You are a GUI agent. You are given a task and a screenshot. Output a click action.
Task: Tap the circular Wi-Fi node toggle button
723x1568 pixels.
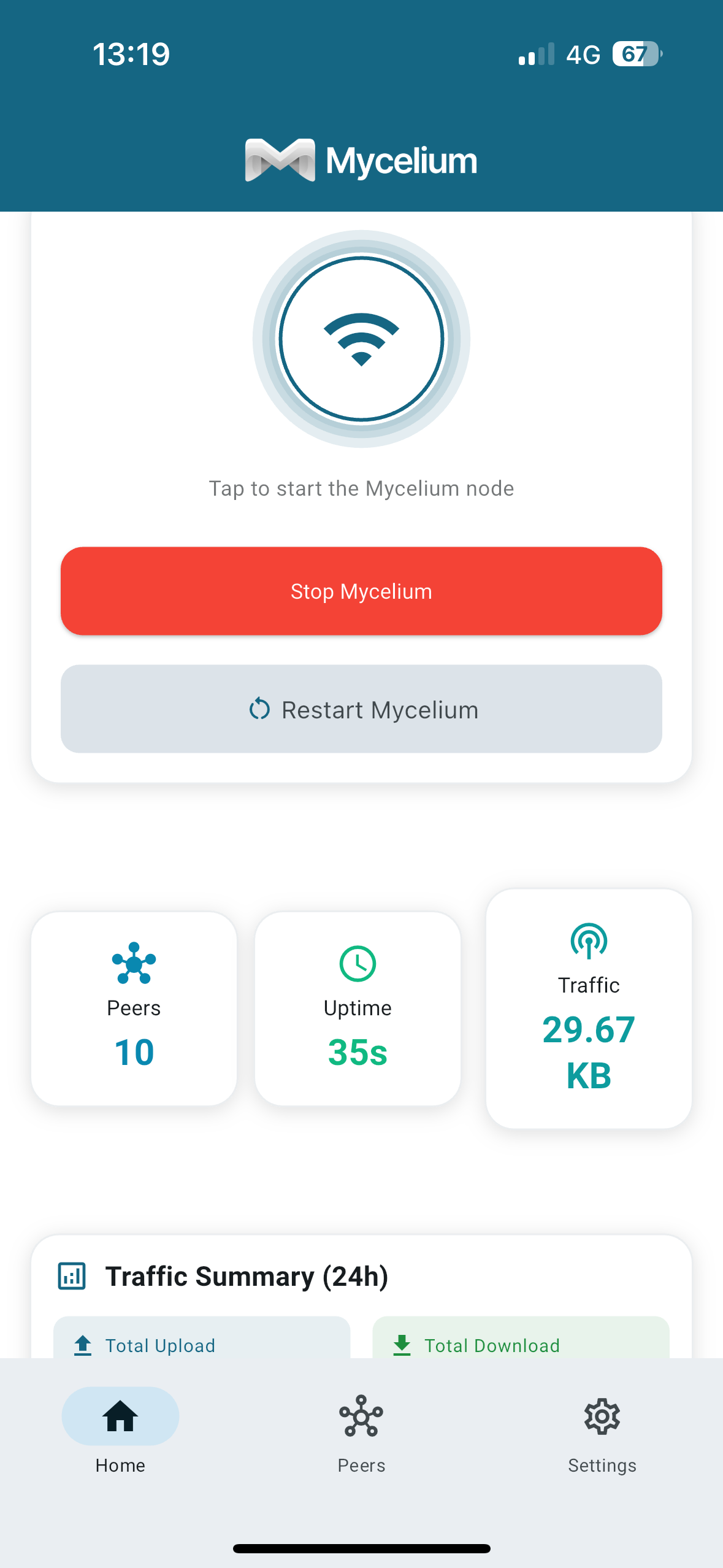[x=361, y=339]
